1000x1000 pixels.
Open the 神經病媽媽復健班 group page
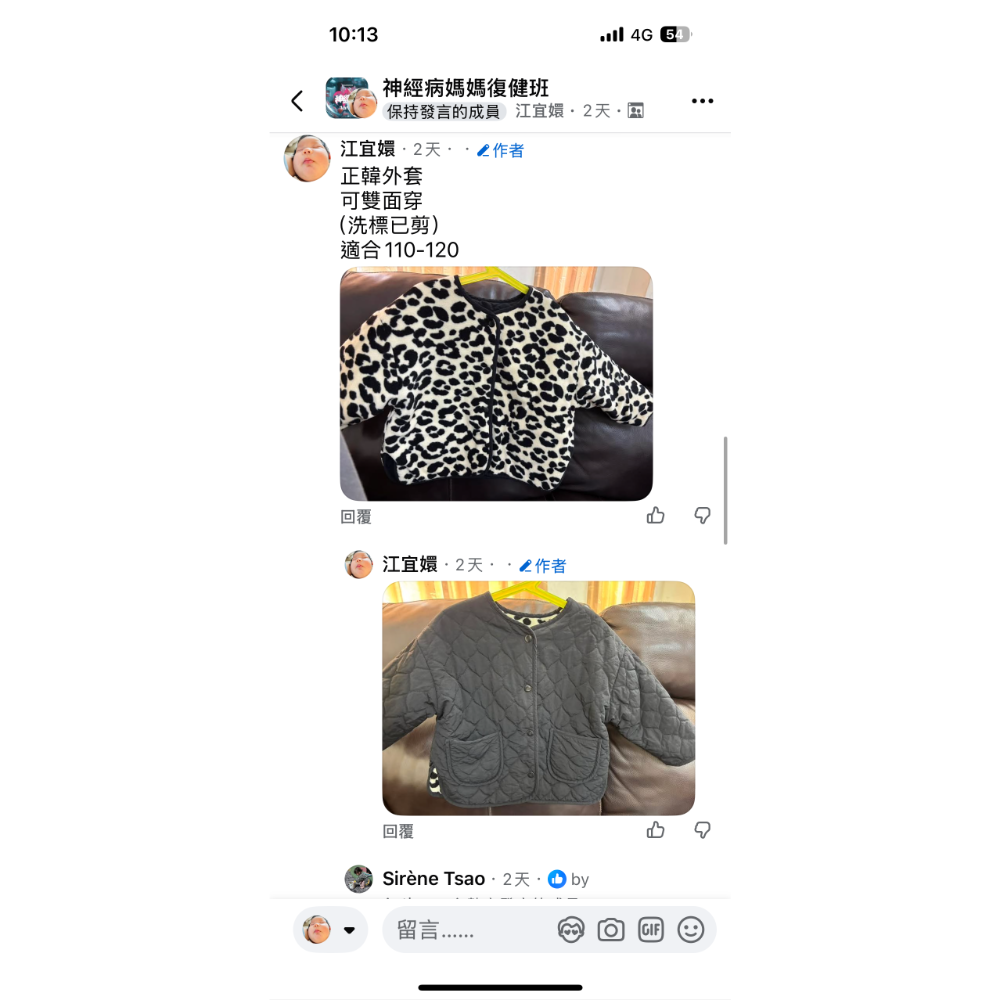click(465, 88)
